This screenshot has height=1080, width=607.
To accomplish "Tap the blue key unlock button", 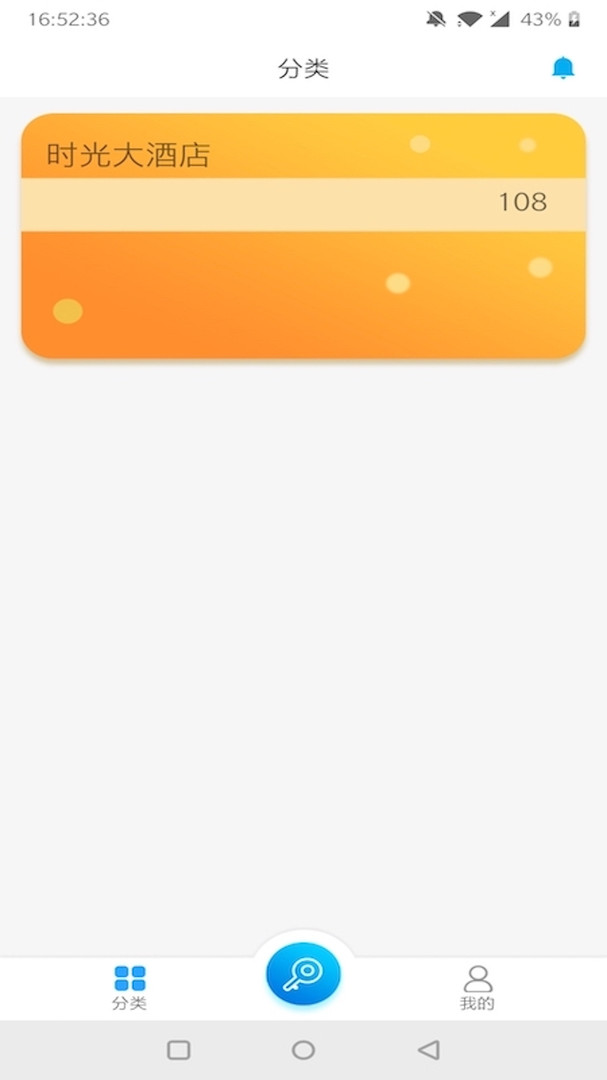I will (x=303, y=973).
